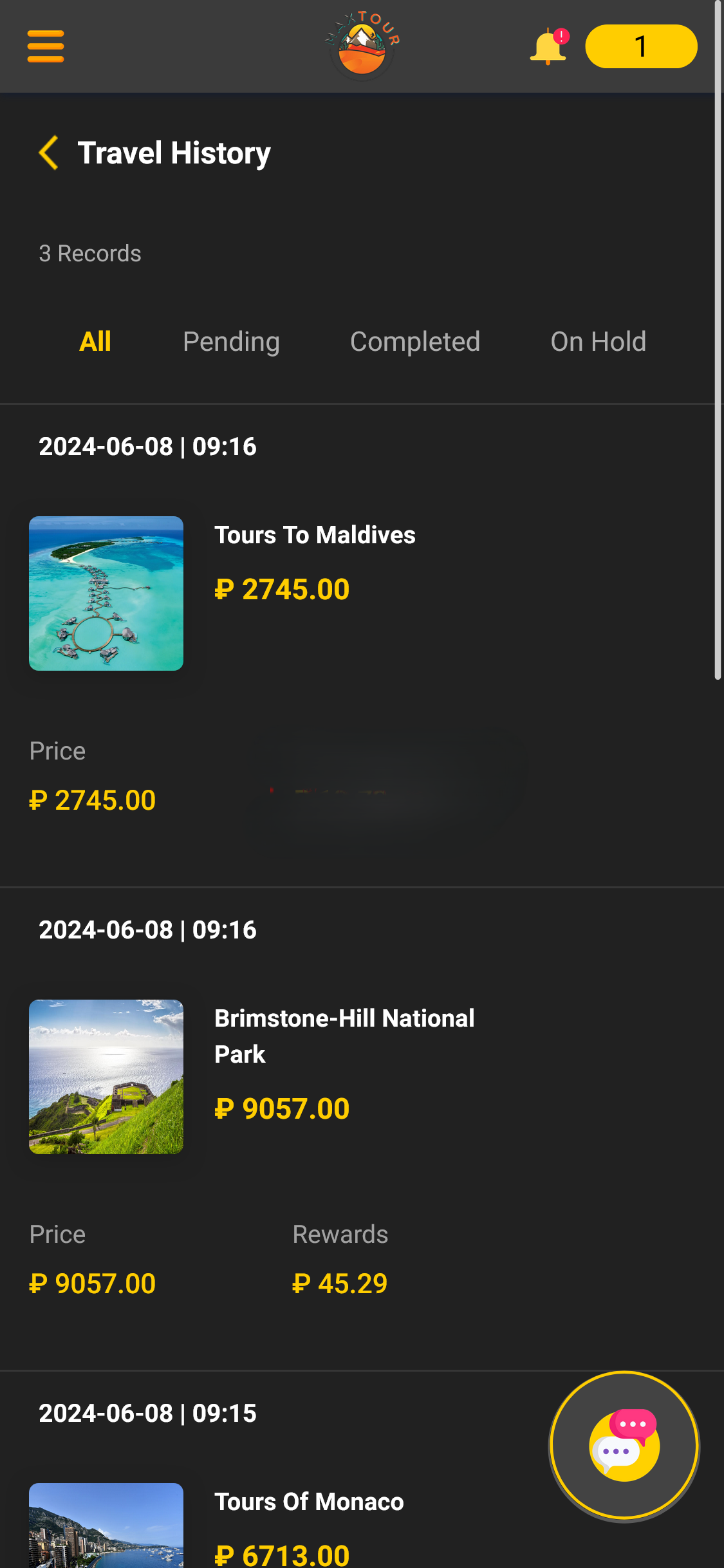Select the All tab

(95, 342)
